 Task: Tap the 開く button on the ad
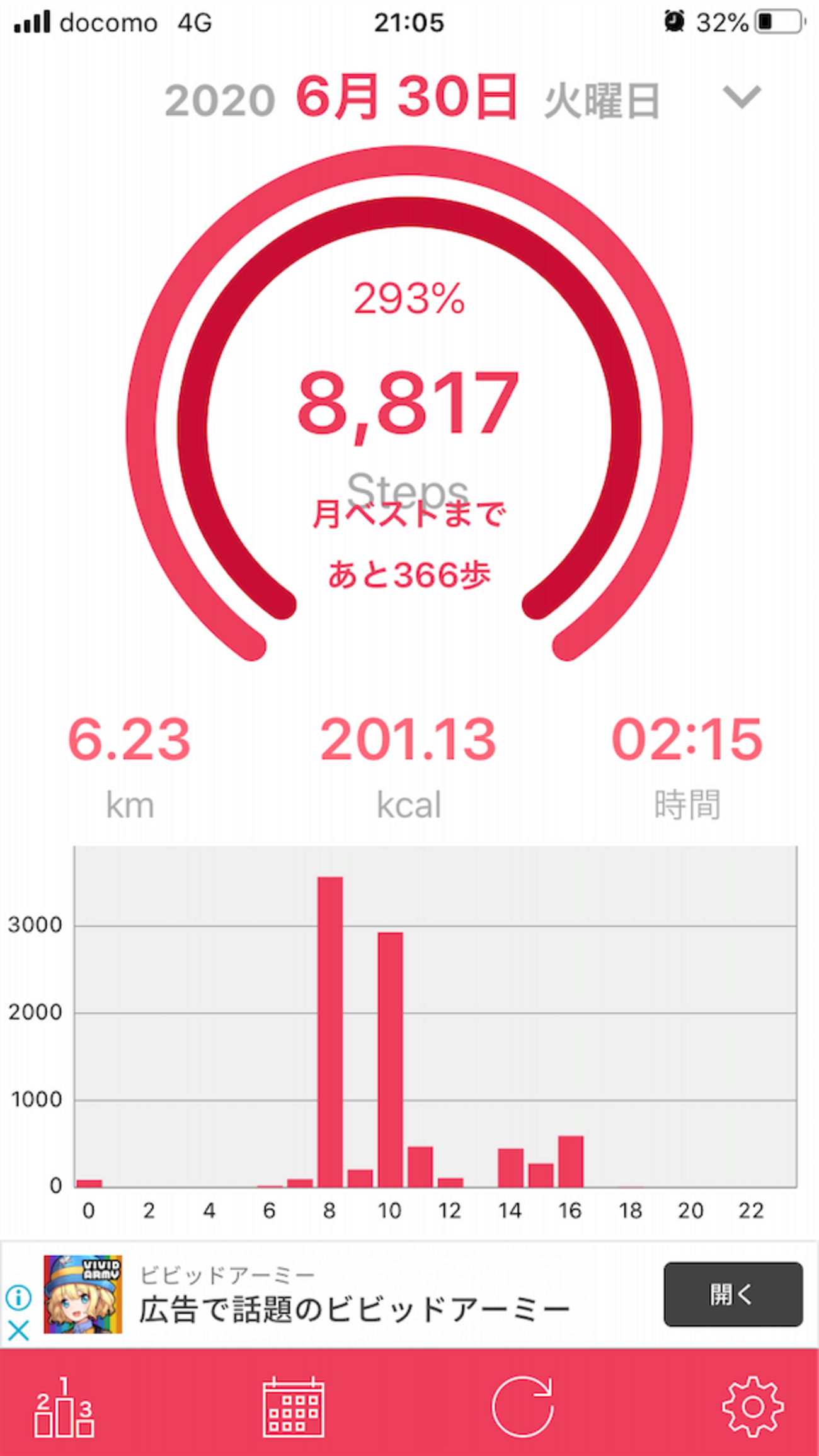click(x=733, y=1294)
